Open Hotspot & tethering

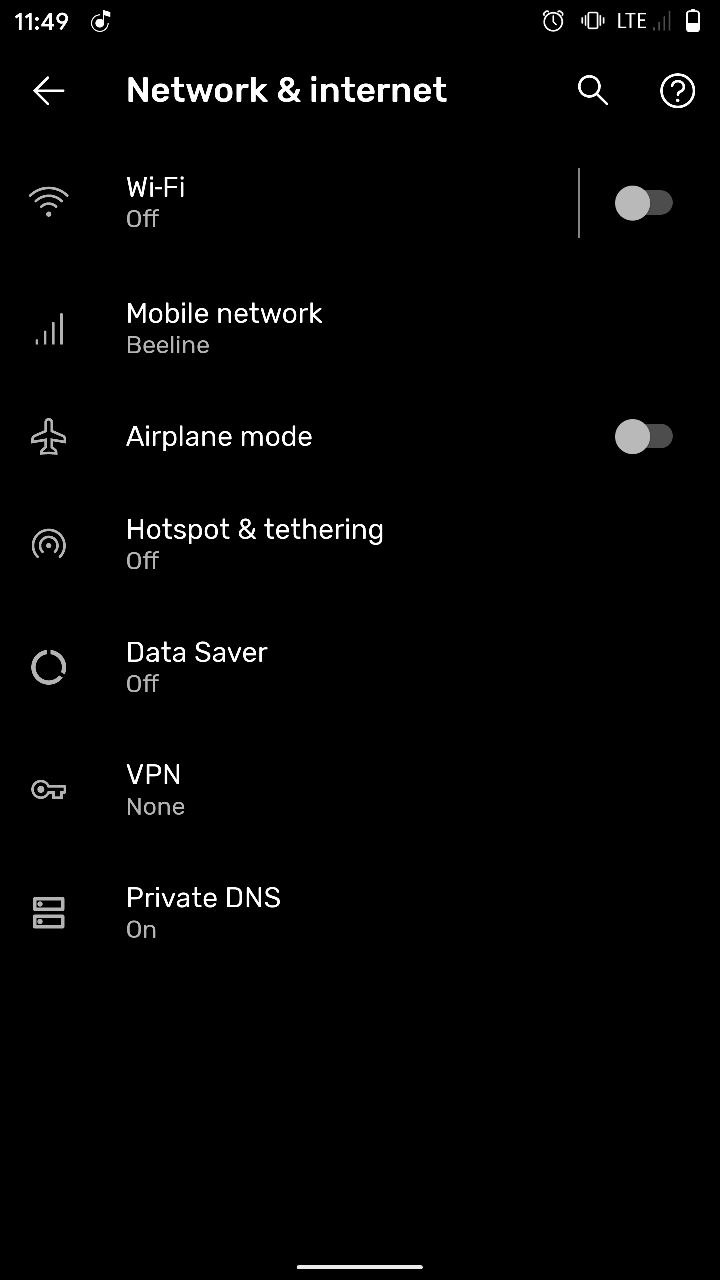point(360,544)
